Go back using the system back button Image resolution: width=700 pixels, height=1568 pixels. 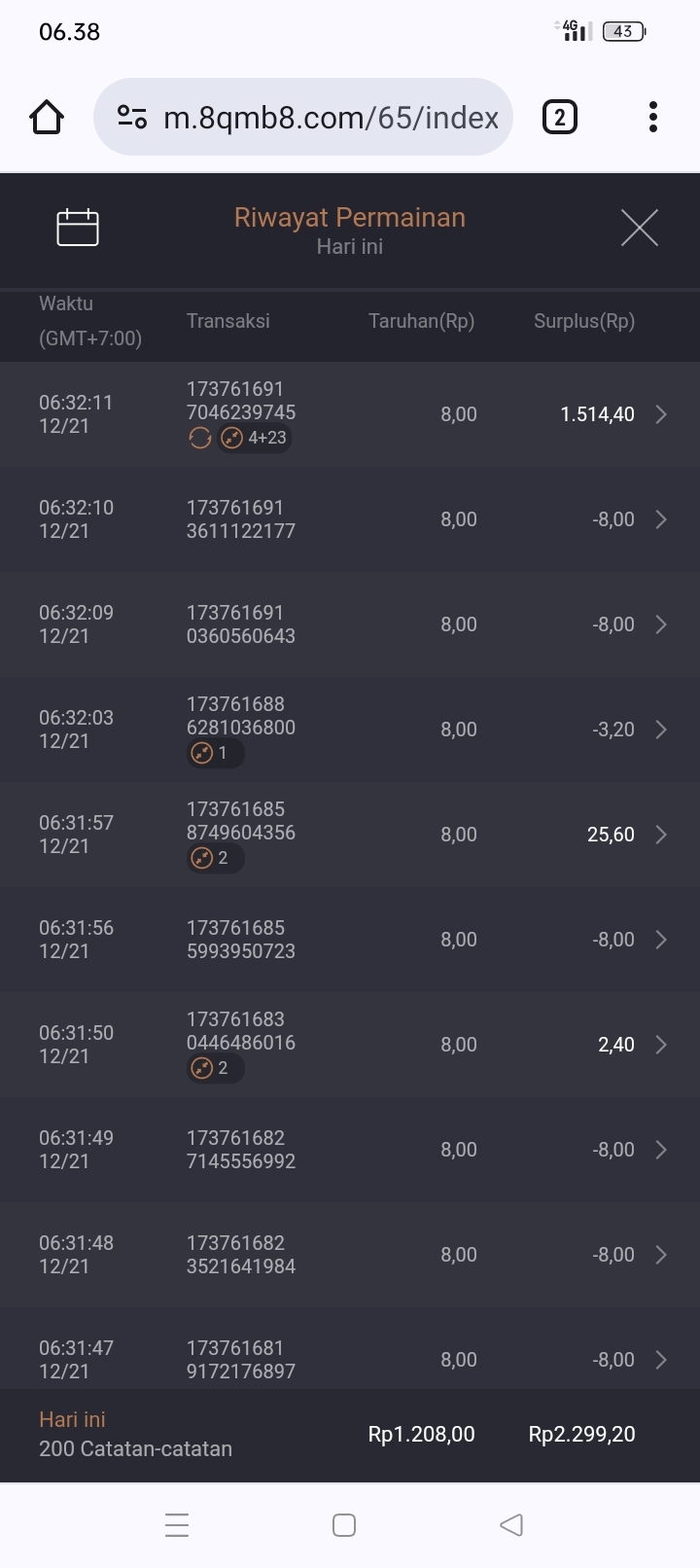click(511, 1524)
